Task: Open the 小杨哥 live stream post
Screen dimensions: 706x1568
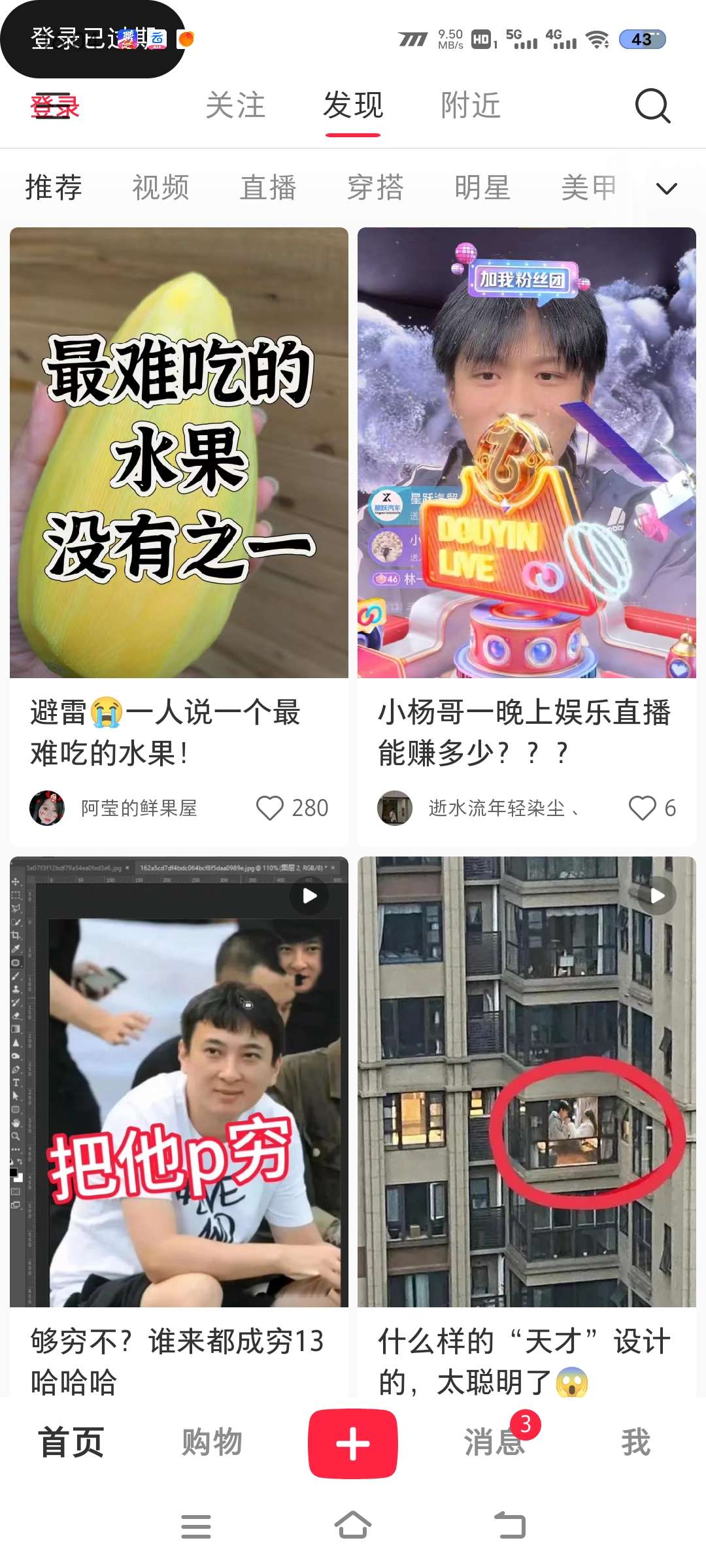Action: pyautogui.click(x=526, y=452)
